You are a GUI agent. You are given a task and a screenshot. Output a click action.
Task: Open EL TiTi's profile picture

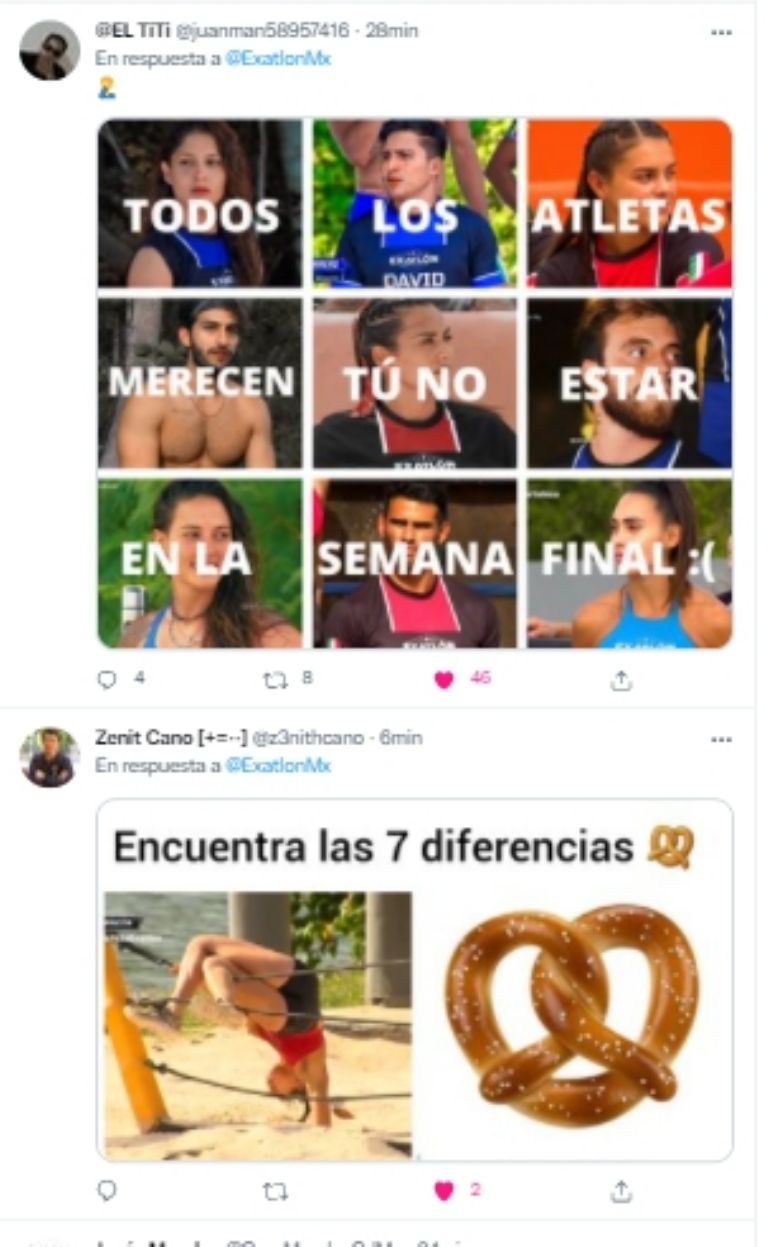coord(50,50)
